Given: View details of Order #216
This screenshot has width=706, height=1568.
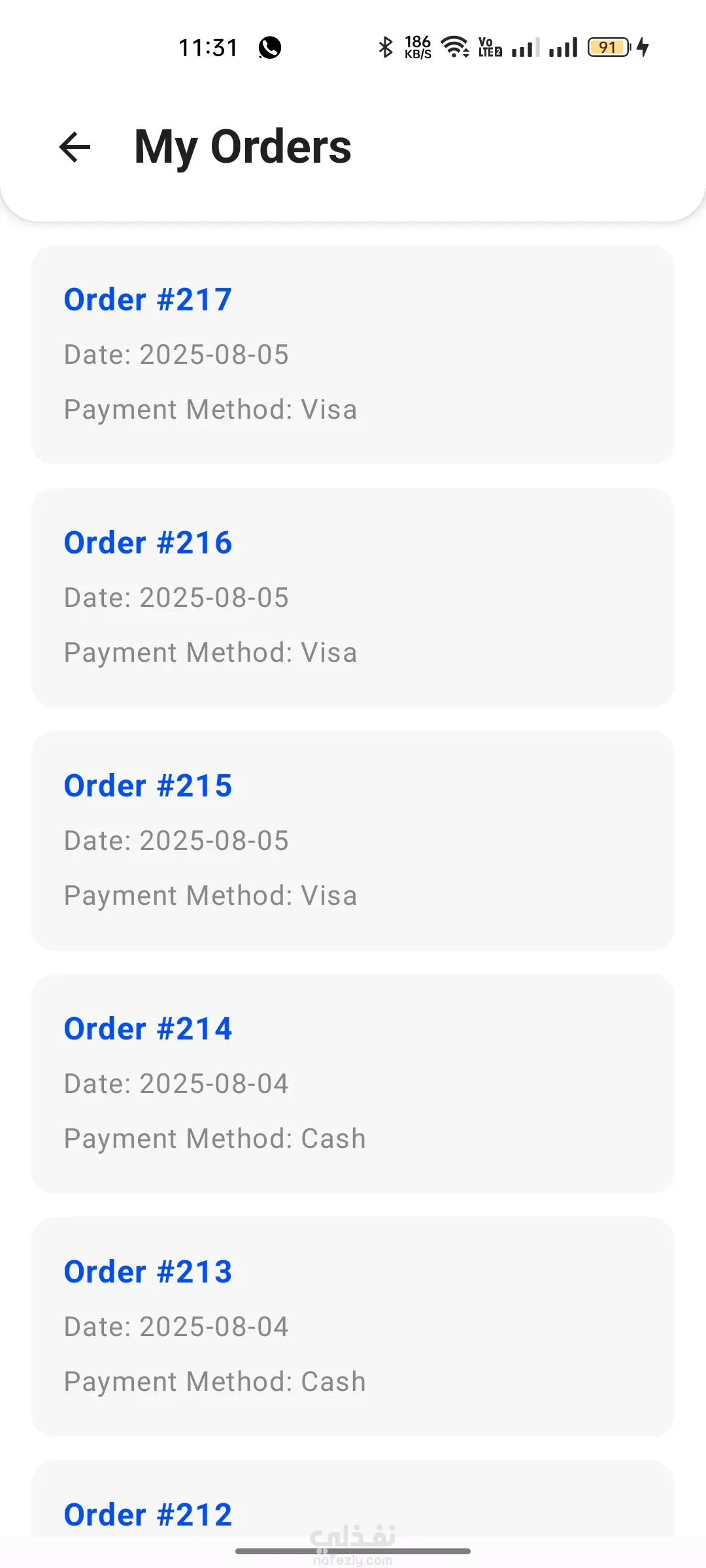Looking at the screenshot, I should pos(353,597).
